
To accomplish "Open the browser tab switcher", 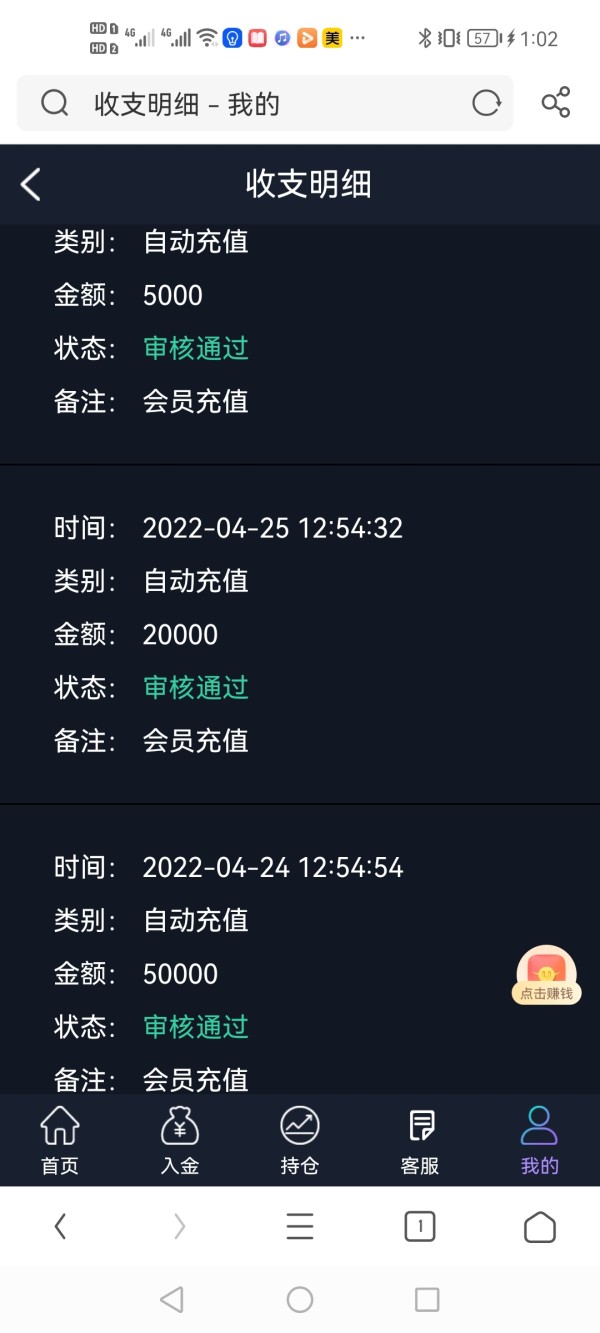I will coord(420,1226).
